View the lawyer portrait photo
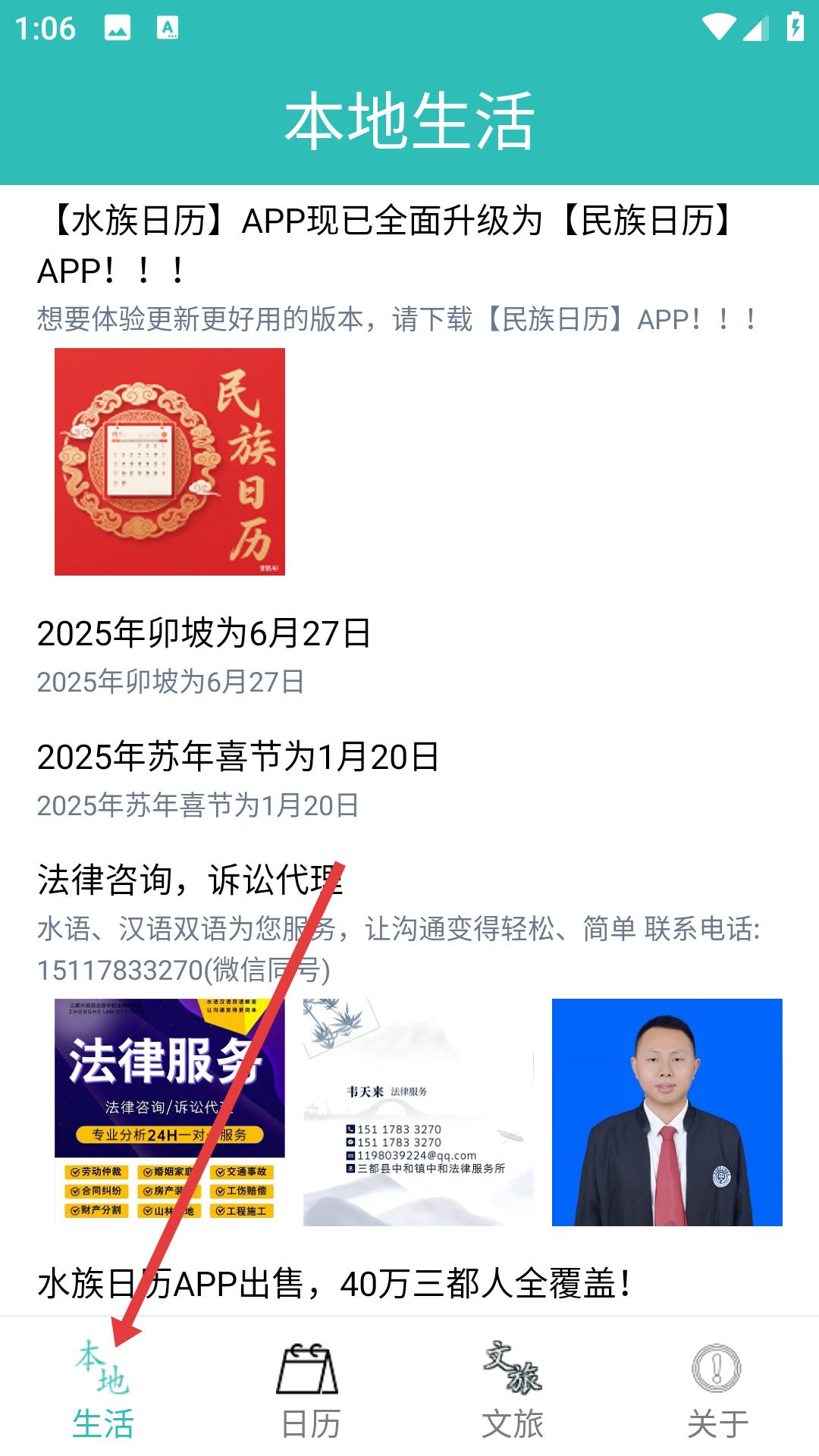Viewport: 819px width, 1456px height. coord(667,1112)
